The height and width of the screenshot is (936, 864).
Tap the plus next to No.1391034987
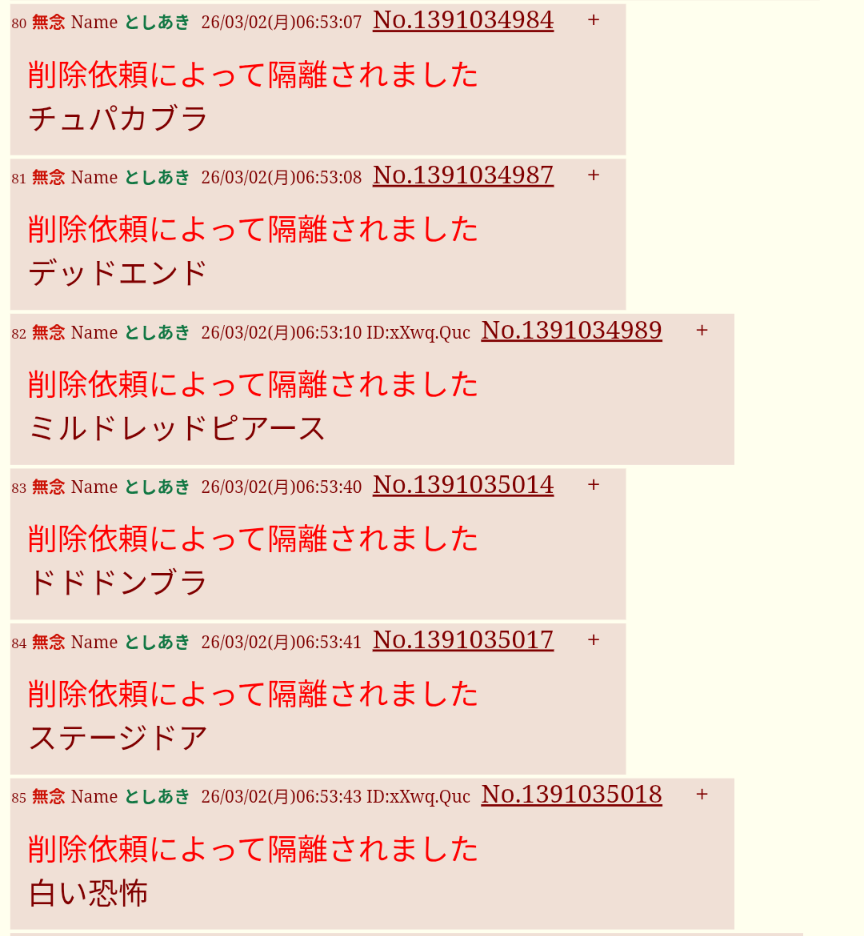[x=593, y=175]
